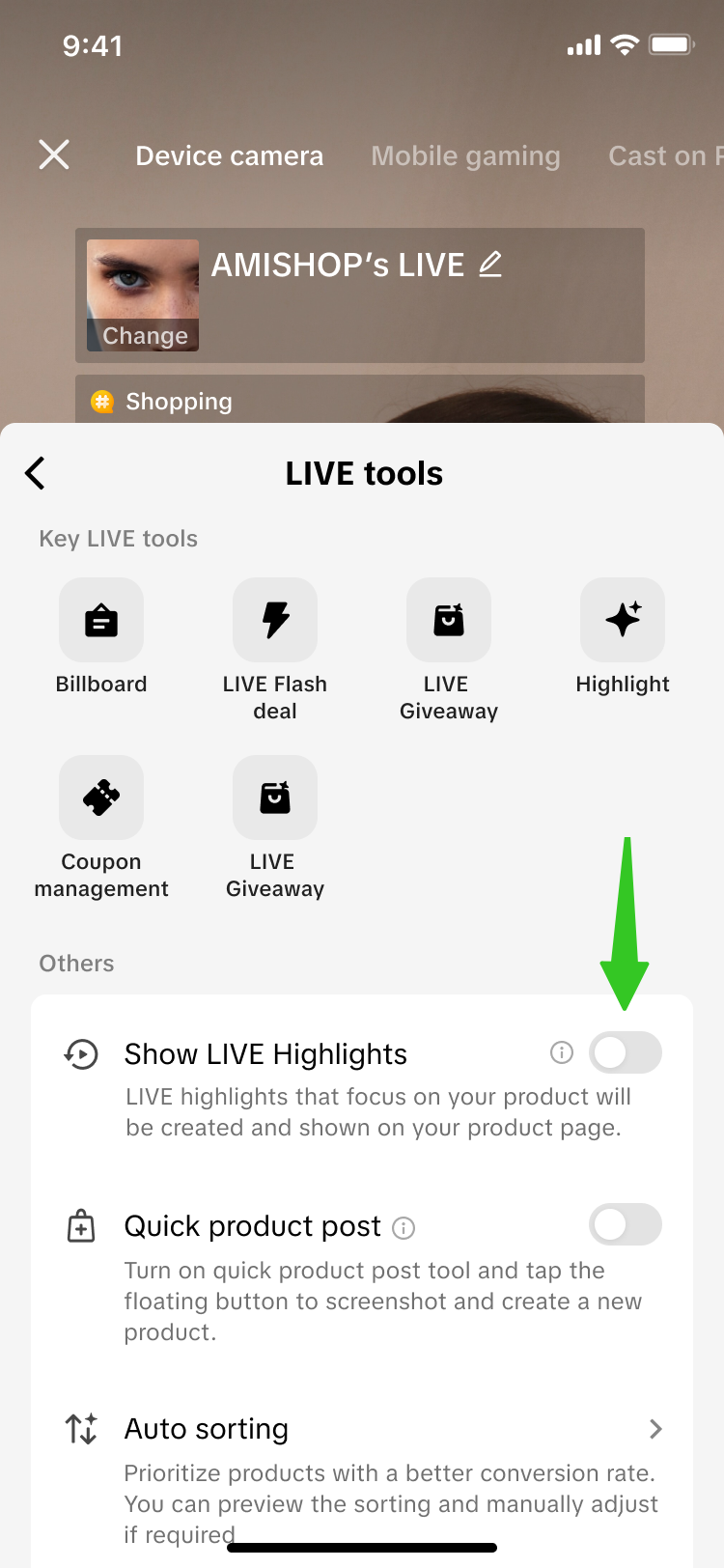Open LIVE Flash deal tool
The image size is (724, 1568).
(x=275, y=621)
